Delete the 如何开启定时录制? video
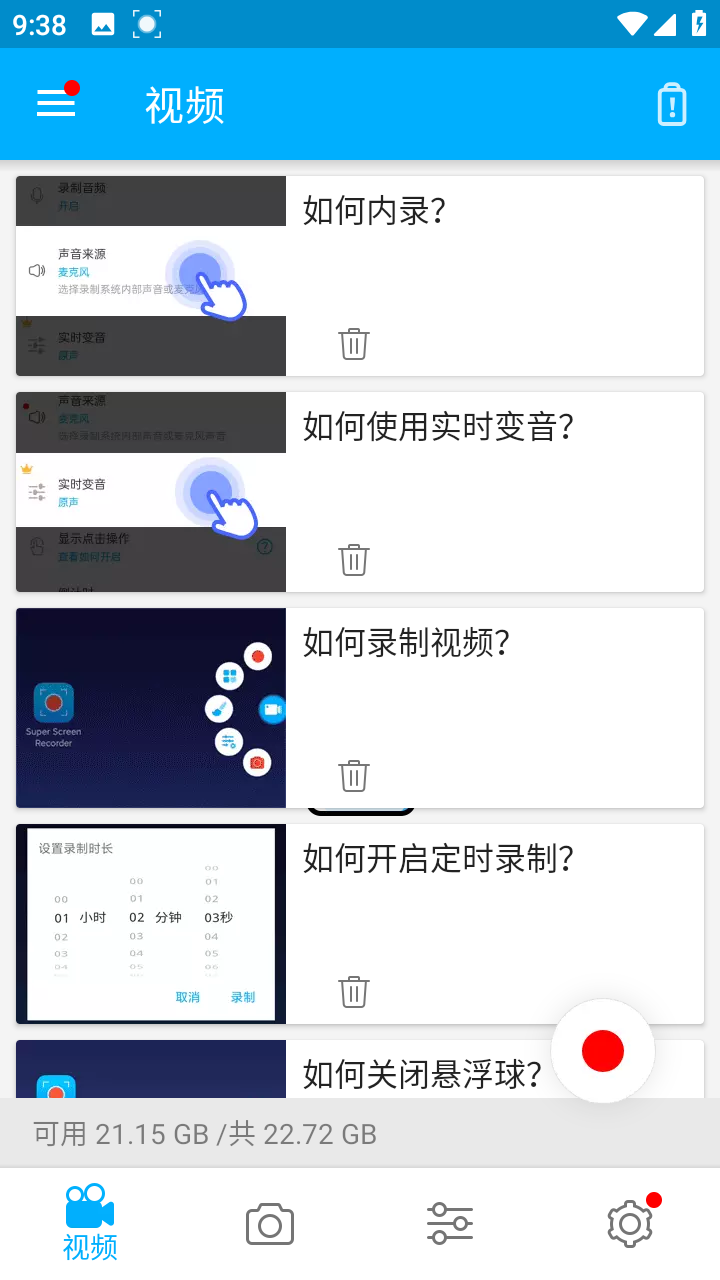 354,991
